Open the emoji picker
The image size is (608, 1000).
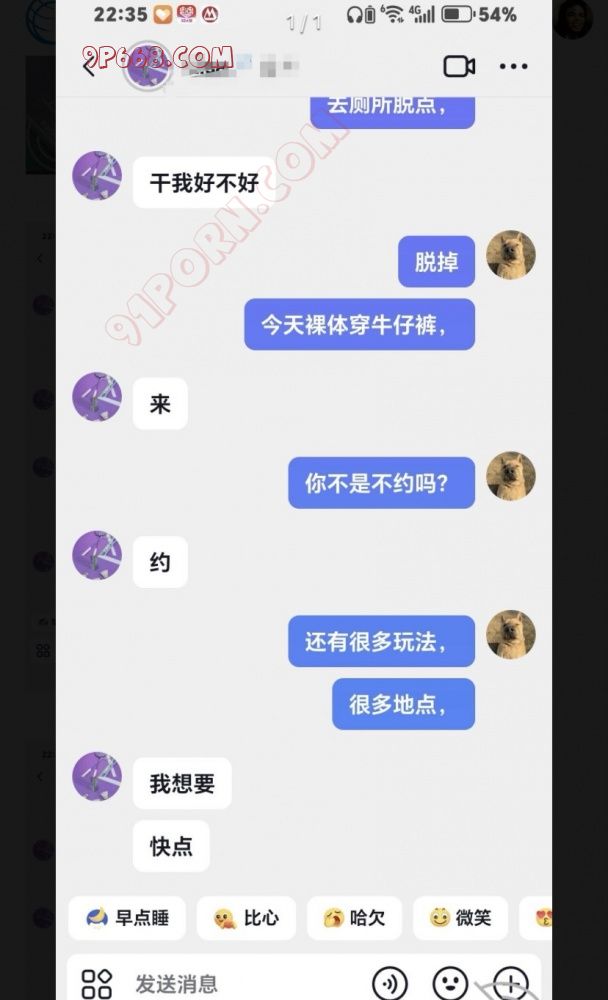pyautogui.click(x=450, y=983)
